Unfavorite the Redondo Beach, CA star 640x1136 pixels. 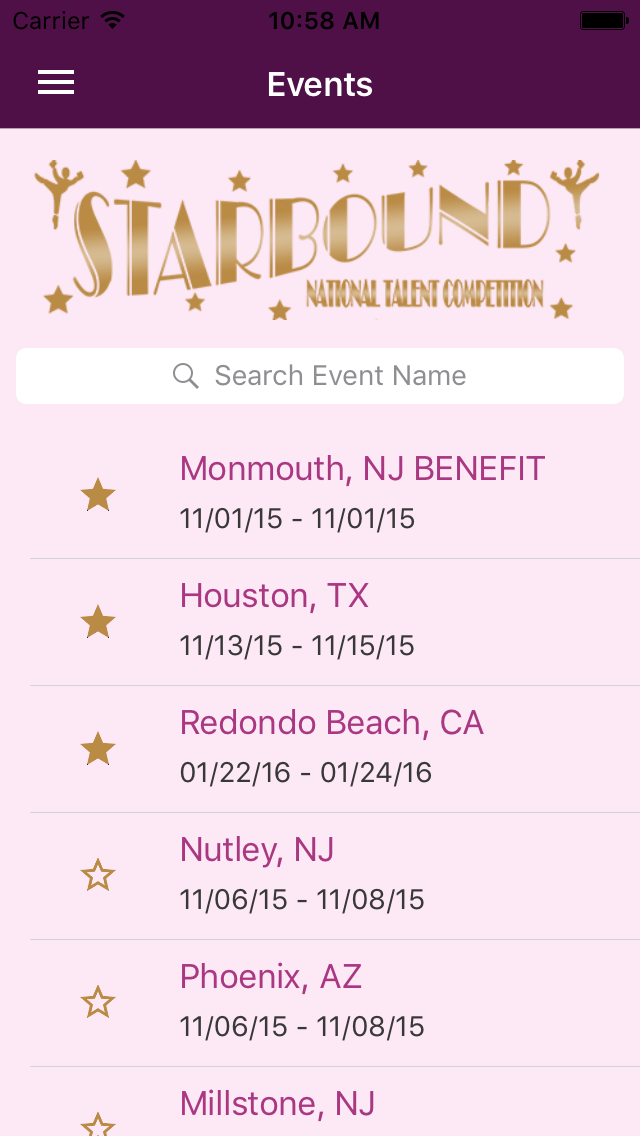coord(98,749)
